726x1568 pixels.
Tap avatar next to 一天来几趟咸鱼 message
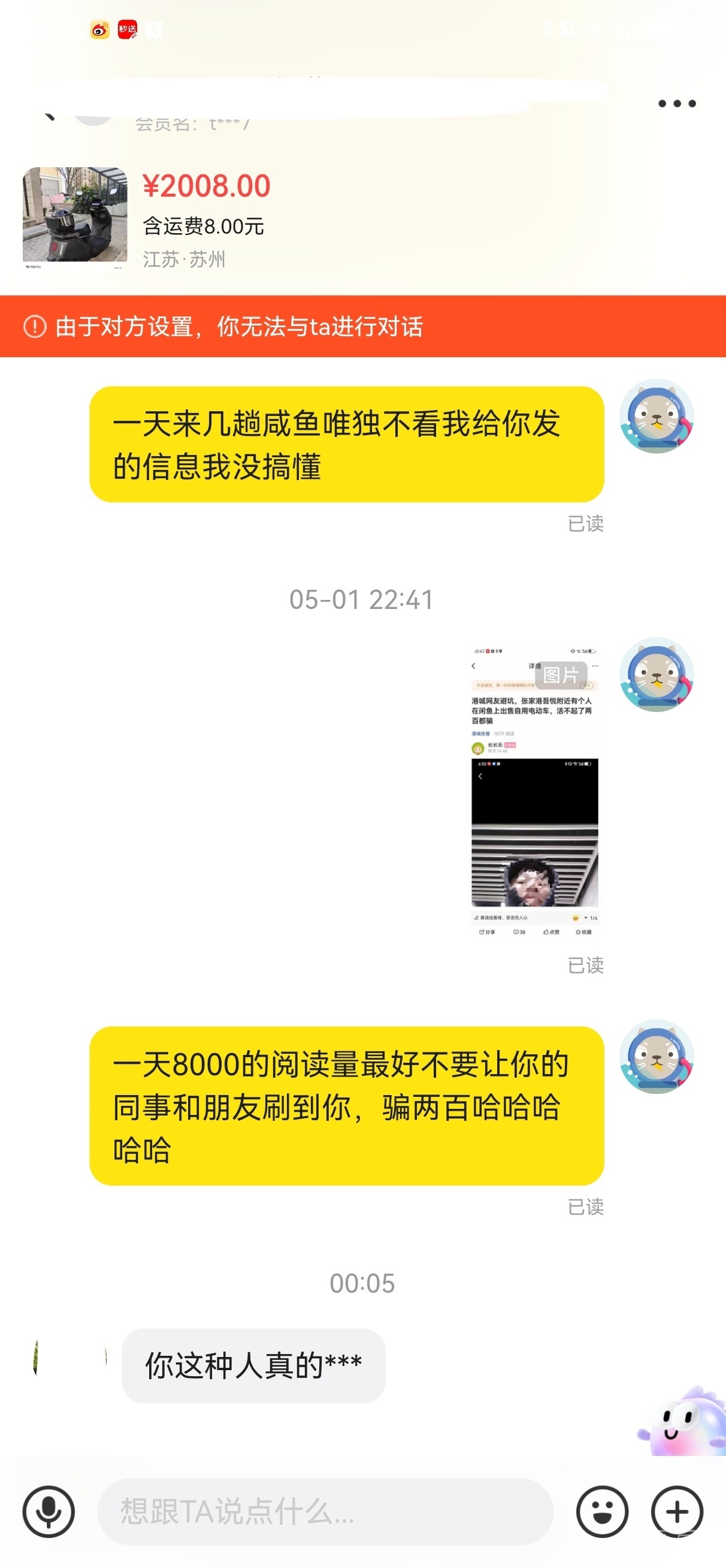657,417
